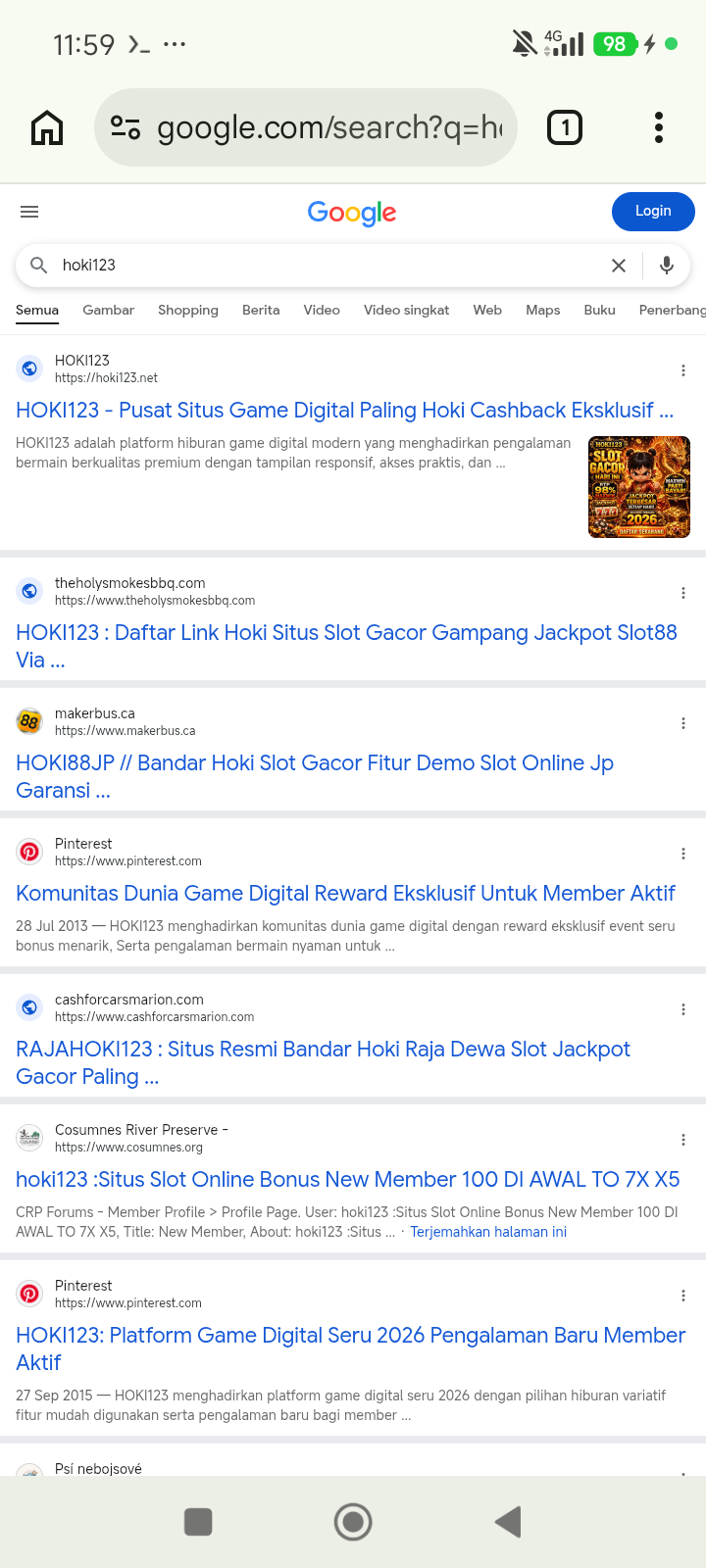706x1568 pixels.
Task: Clear the hoki123 search query
Action: pos(619,266)
